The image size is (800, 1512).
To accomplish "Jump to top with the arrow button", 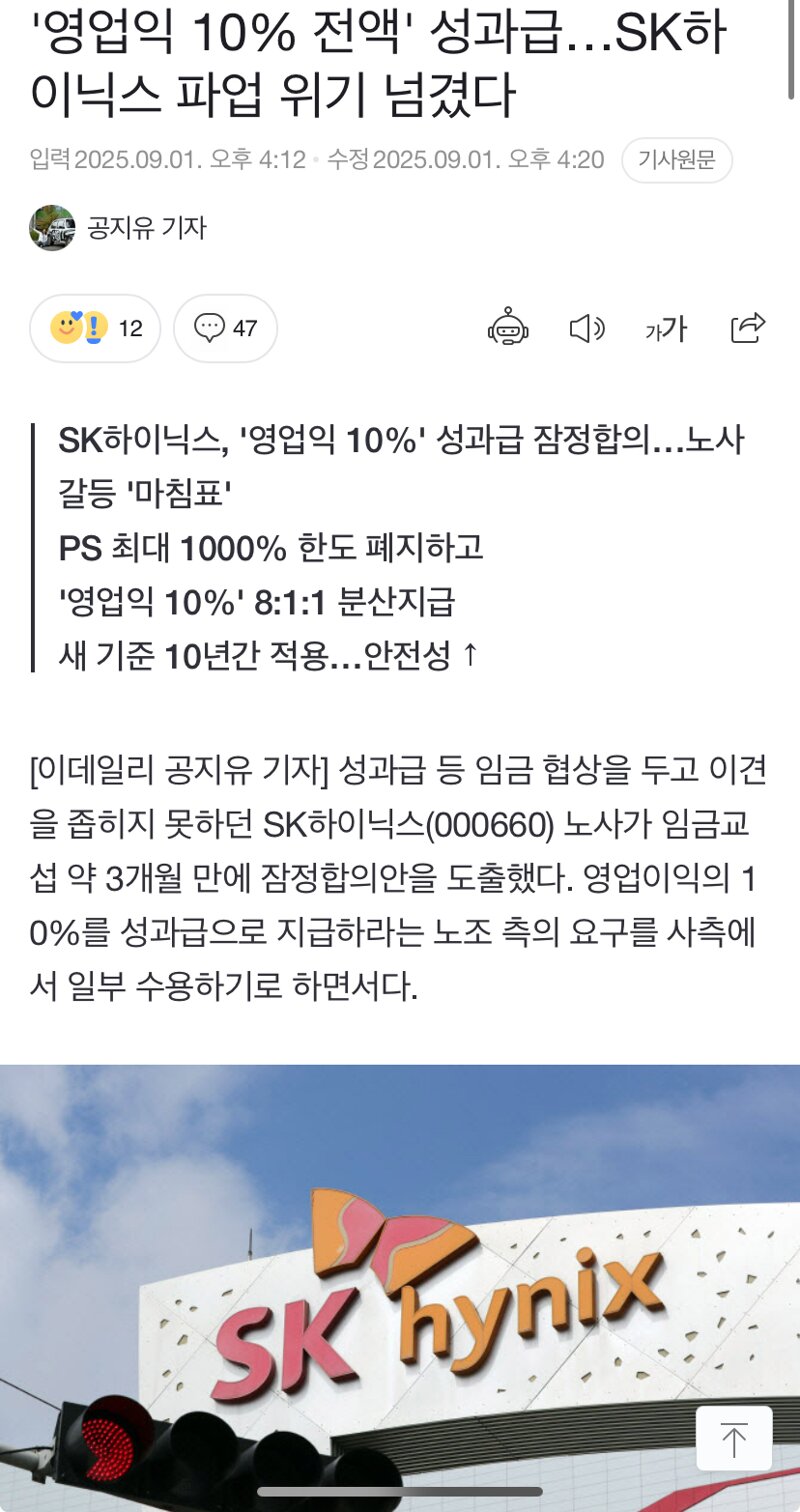I will [734, 1438].
